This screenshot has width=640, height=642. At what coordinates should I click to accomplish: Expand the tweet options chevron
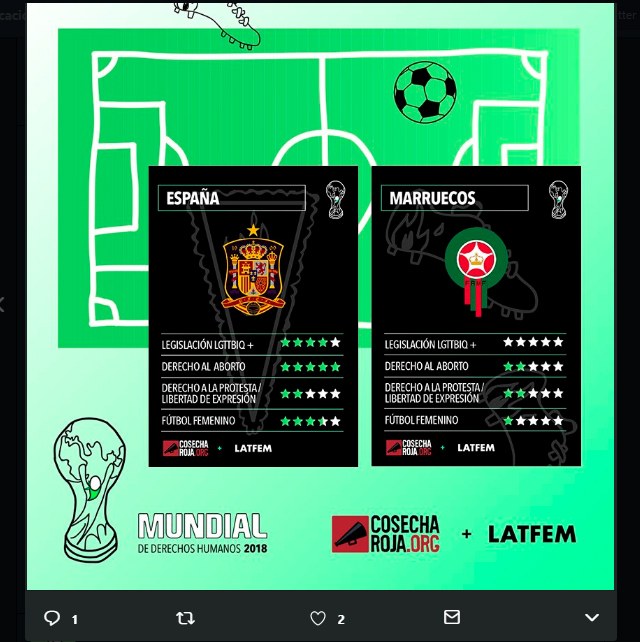point(592,618)
